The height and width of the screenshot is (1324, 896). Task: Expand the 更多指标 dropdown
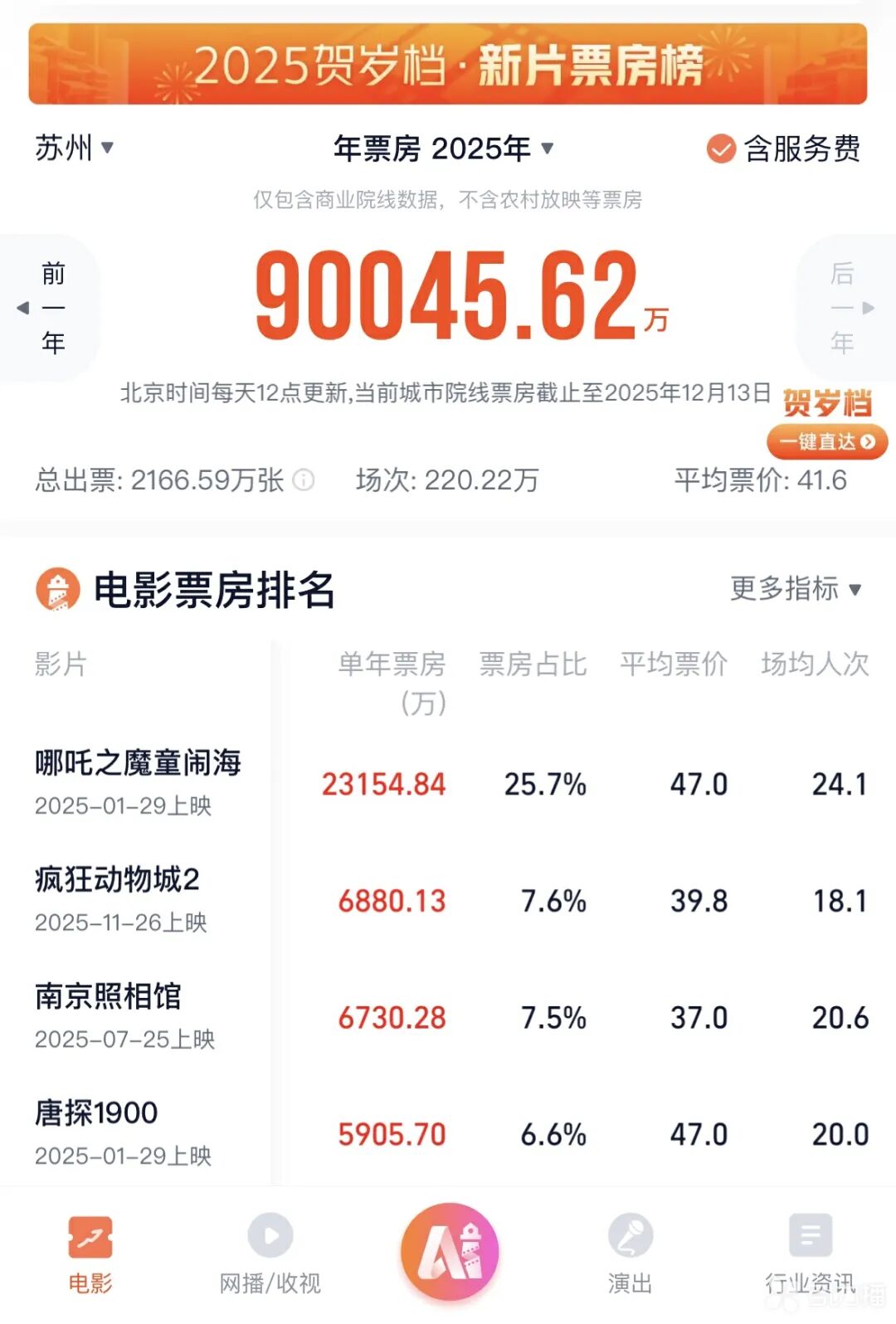(x=796, y=588)
